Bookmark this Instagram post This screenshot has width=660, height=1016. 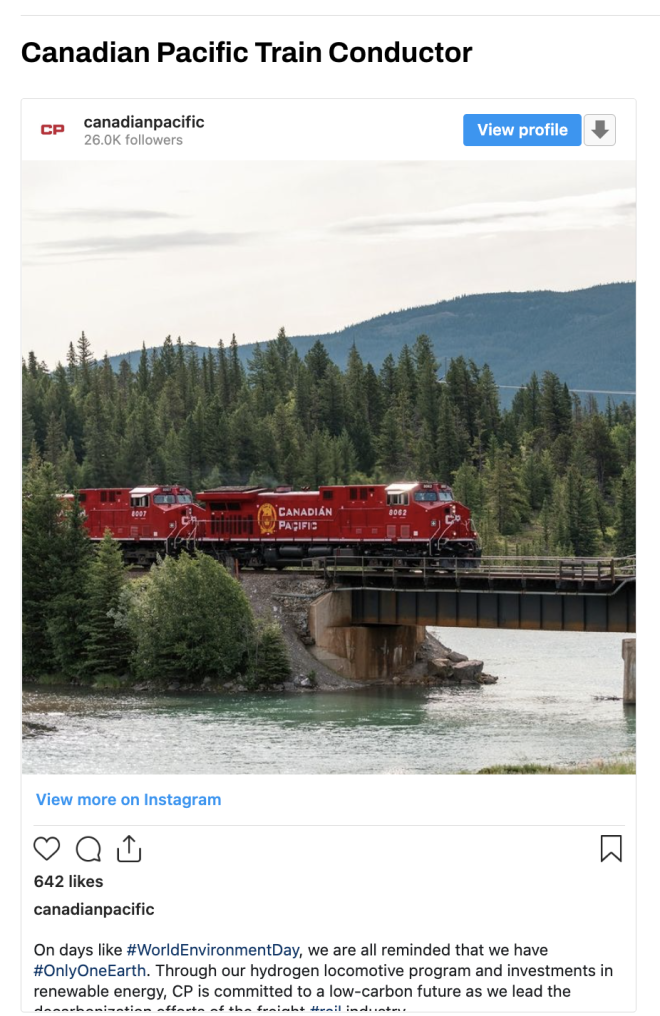(x=611, y=849)
